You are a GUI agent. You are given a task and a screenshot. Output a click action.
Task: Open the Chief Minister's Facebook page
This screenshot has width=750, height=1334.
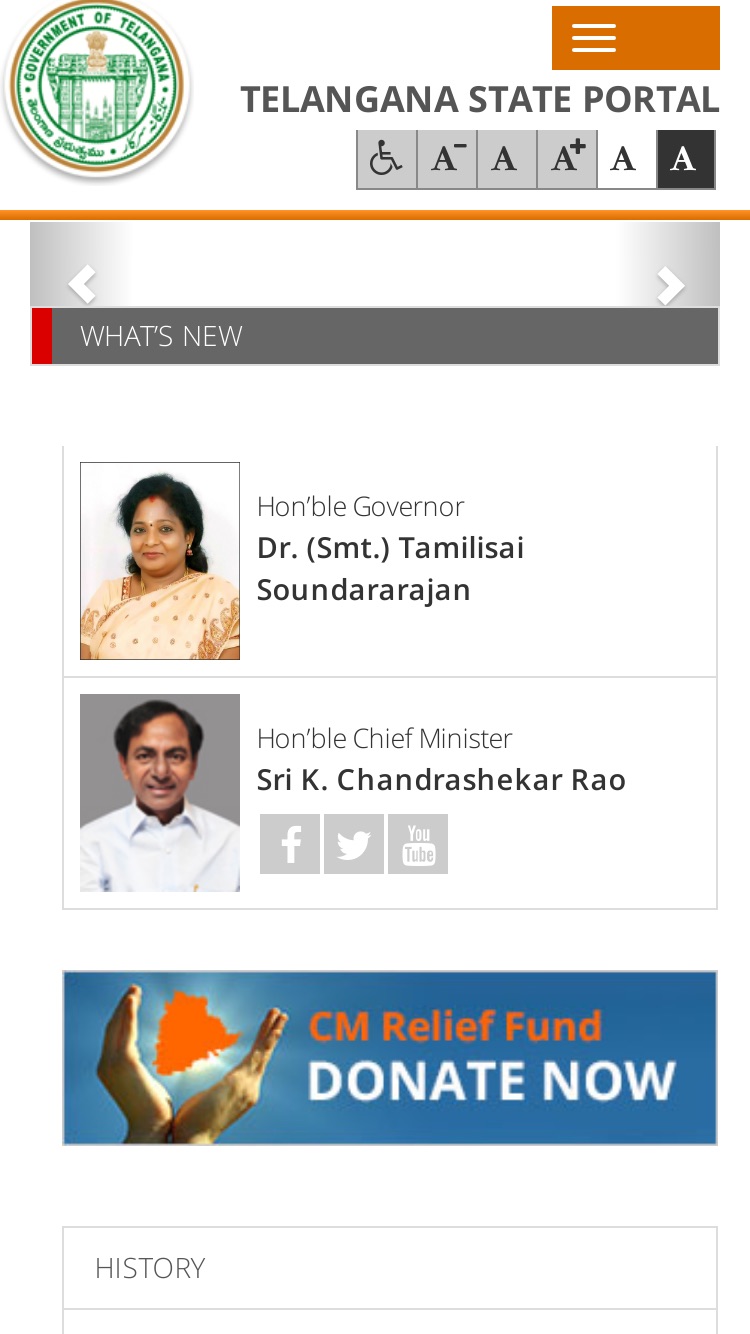pos(290,844)
